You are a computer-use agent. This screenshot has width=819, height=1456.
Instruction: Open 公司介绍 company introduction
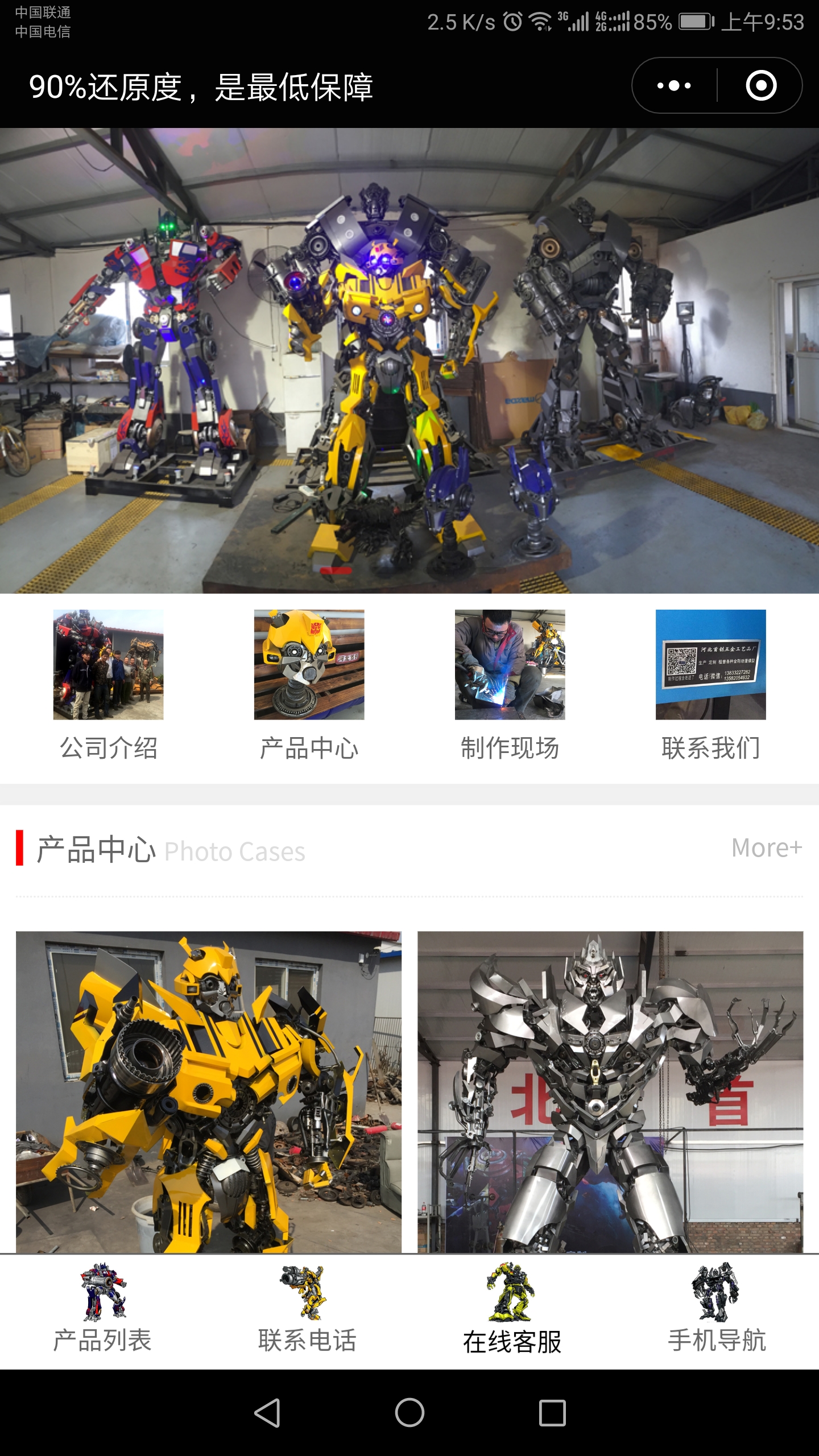pos(108,685)
